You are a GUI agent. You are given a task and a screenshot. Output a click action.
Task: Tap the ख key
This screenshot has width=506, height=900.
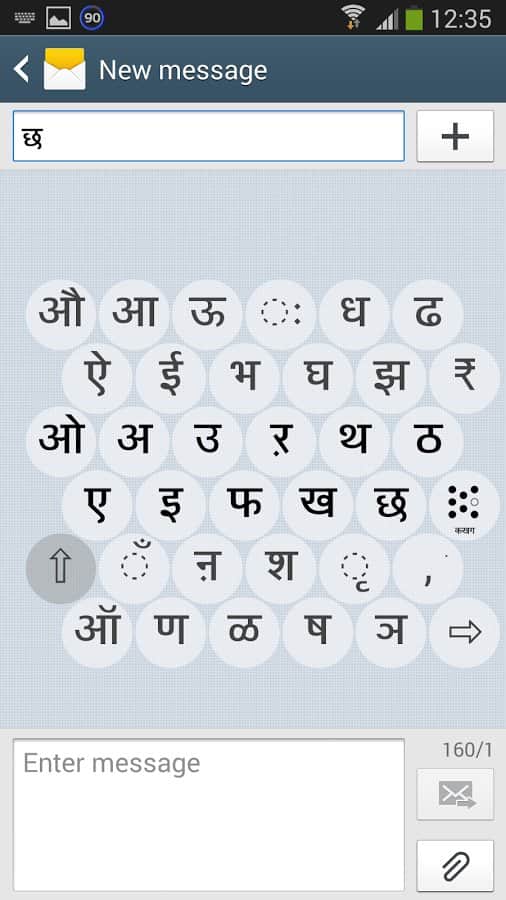pos(318,505)
